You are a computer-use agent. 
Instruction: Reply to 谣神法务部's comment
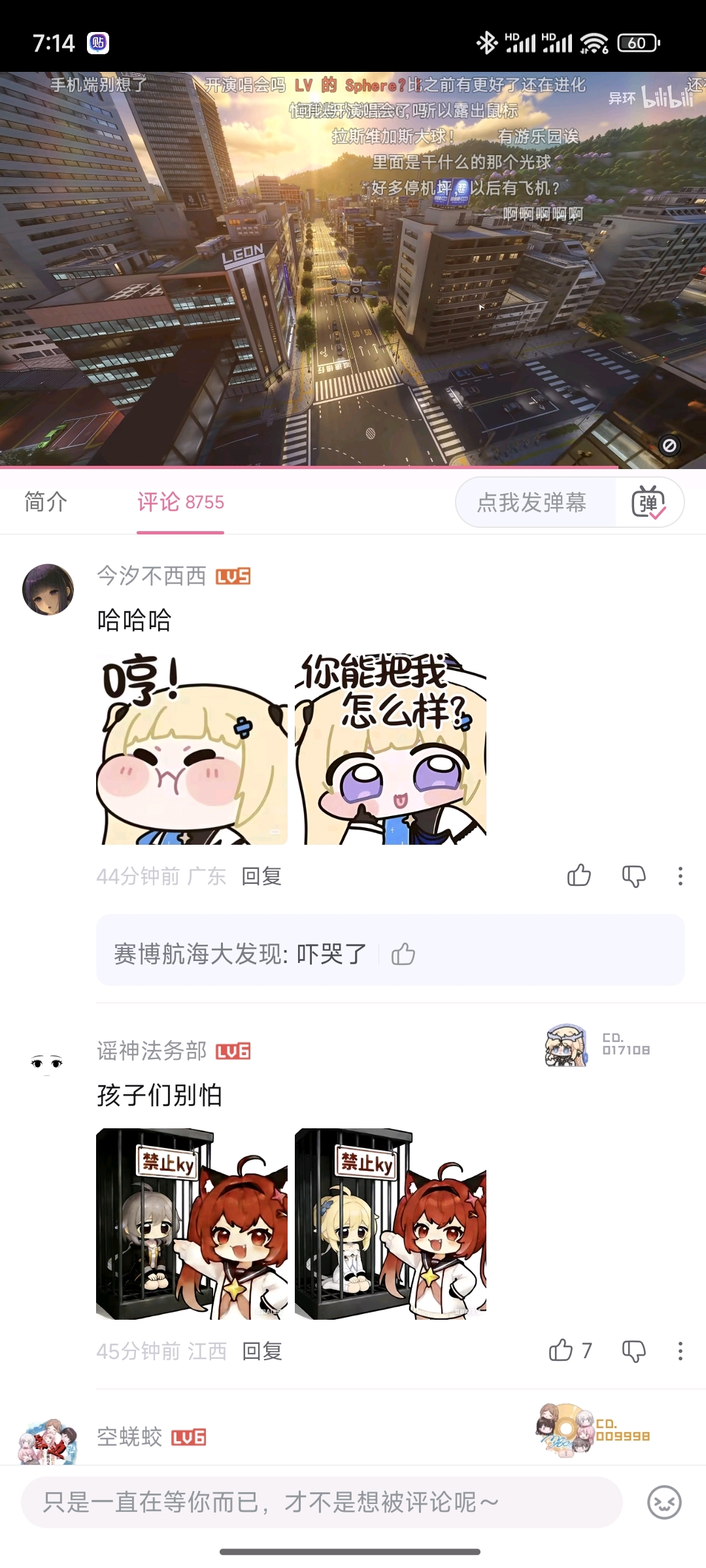[261, 1351]
